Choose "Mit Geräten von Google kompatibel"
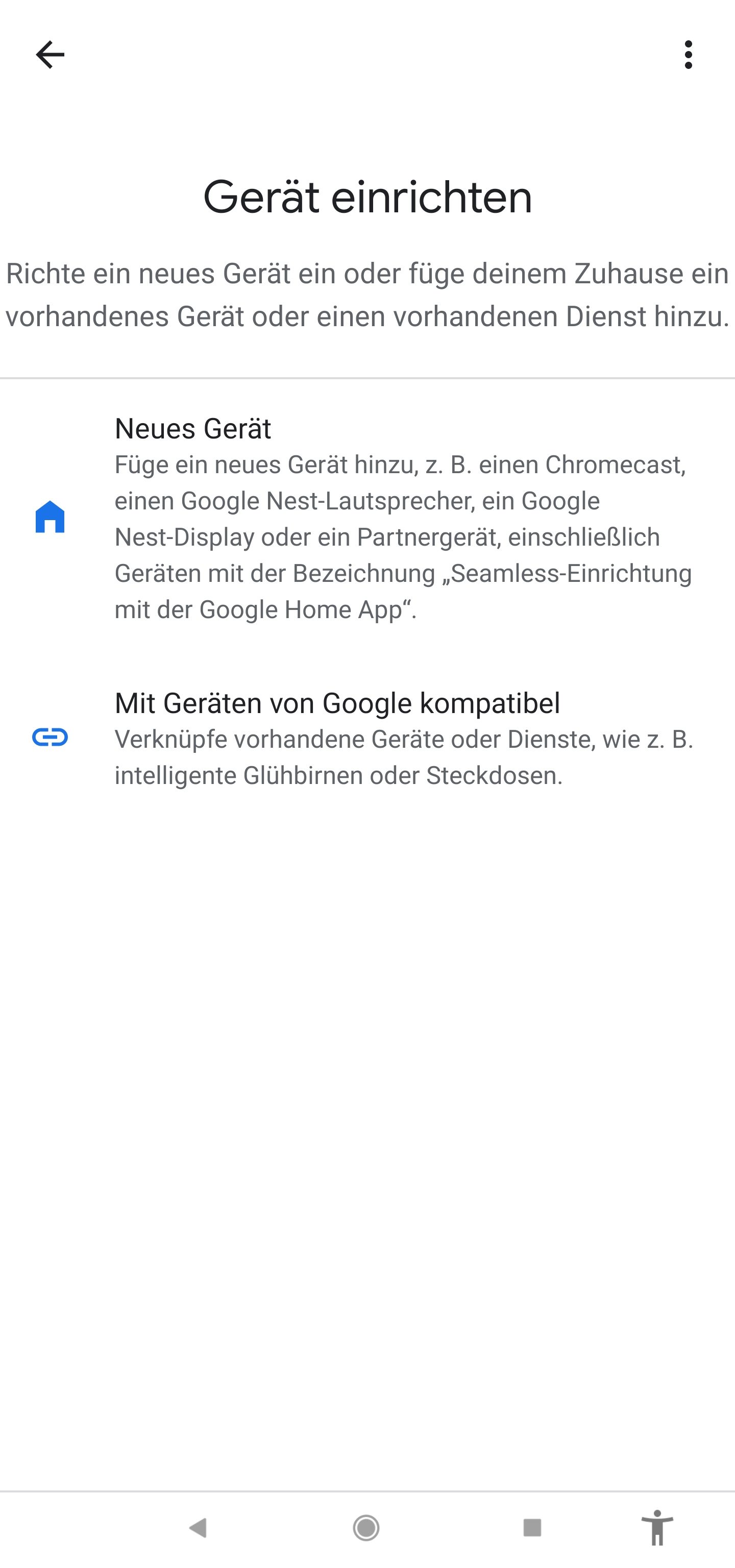 [x=367, y=738]
